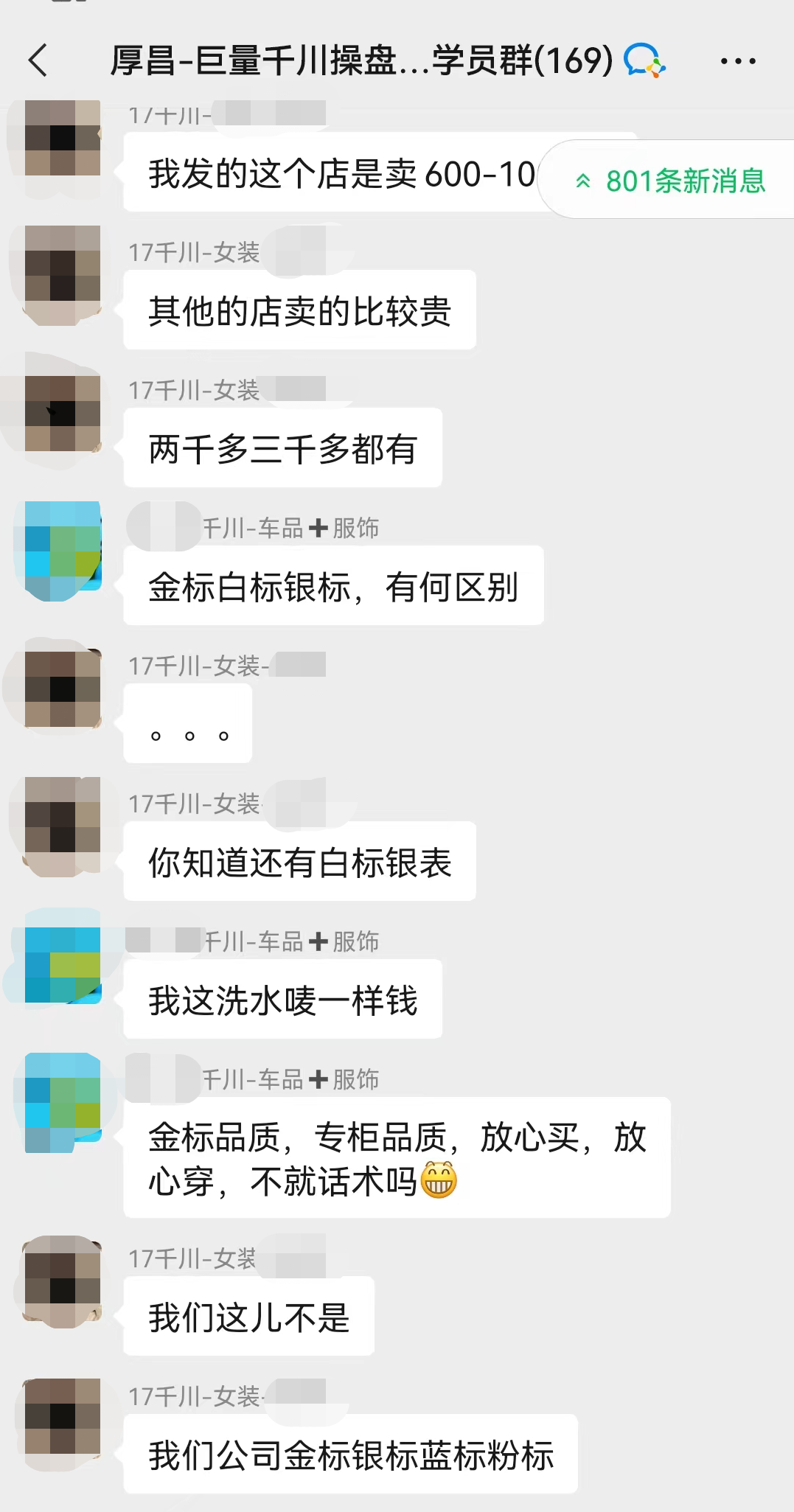
Task: Open avatar of sender asking 金标白标银标，有何区别
Action: 63,551
